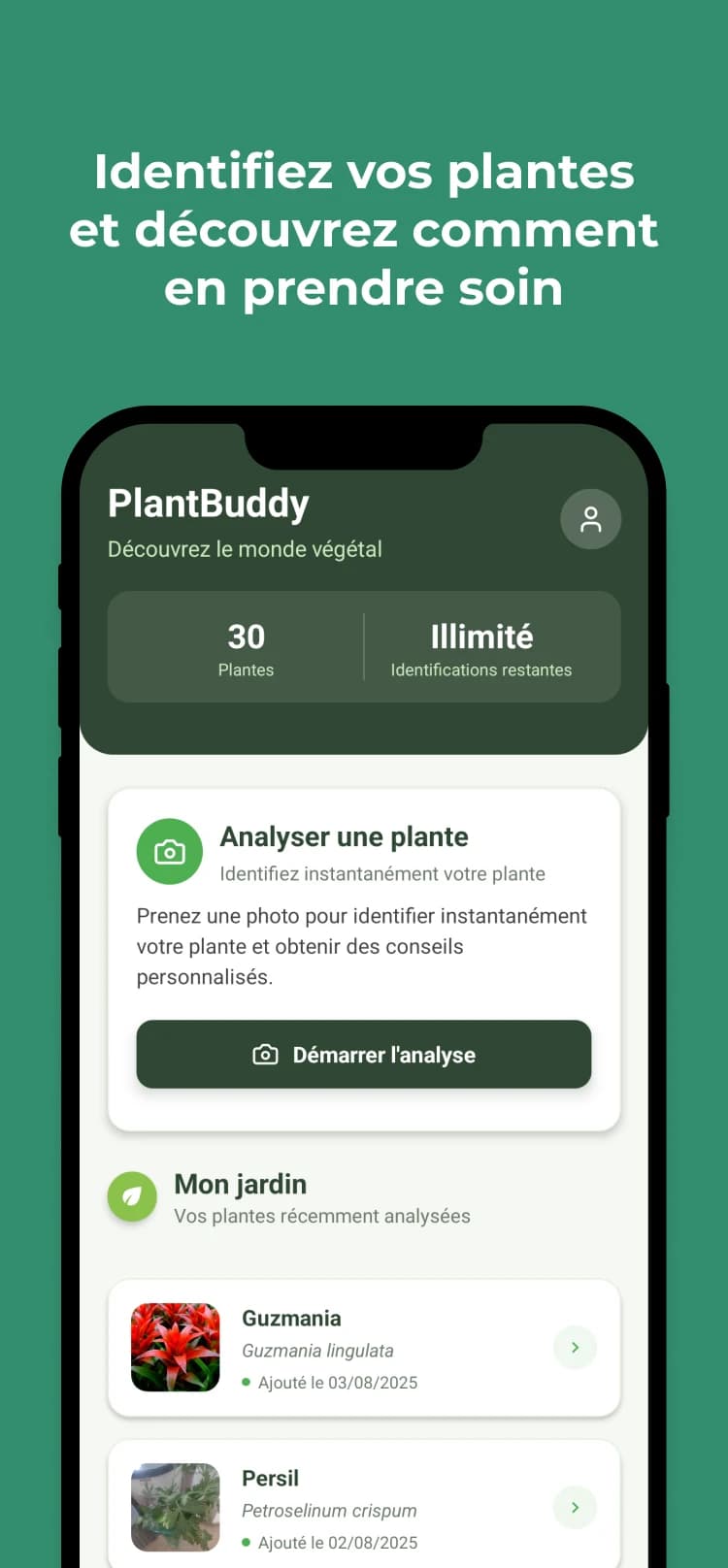Image resolution: width=728 pixels, height=1568 pixels.
Task: Open the 30 Plantes stat
Action: 247,646
